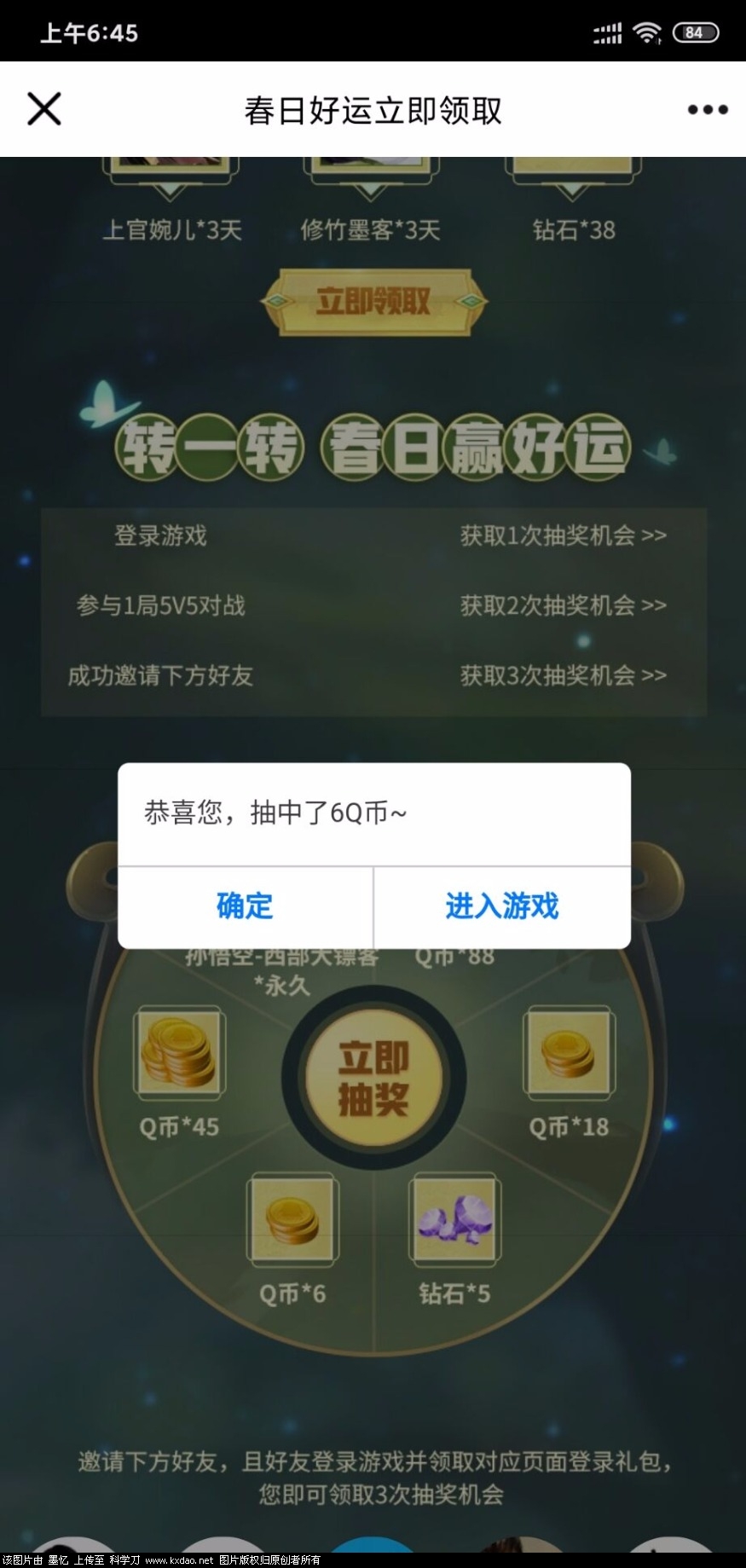The image size is (746, 1568).
Task: Open 获取1次抽奖机会 for logging in
Action: tap(563, 535)
